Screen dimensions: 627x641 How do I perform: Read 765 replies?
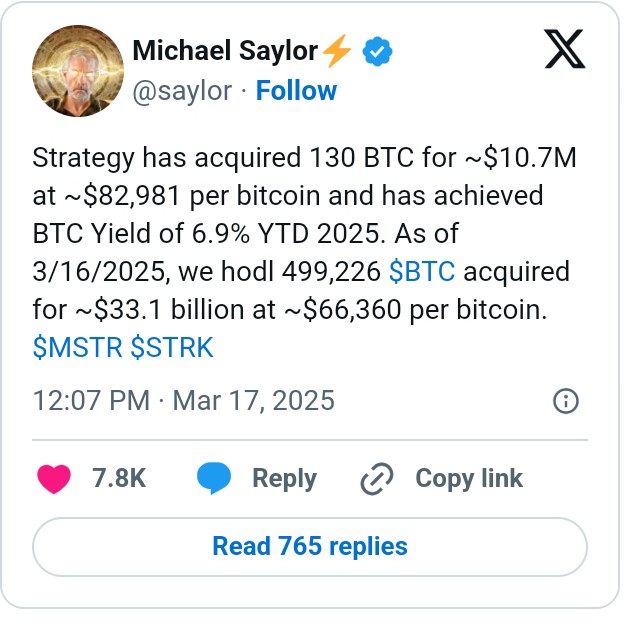[x=310, y=547]
